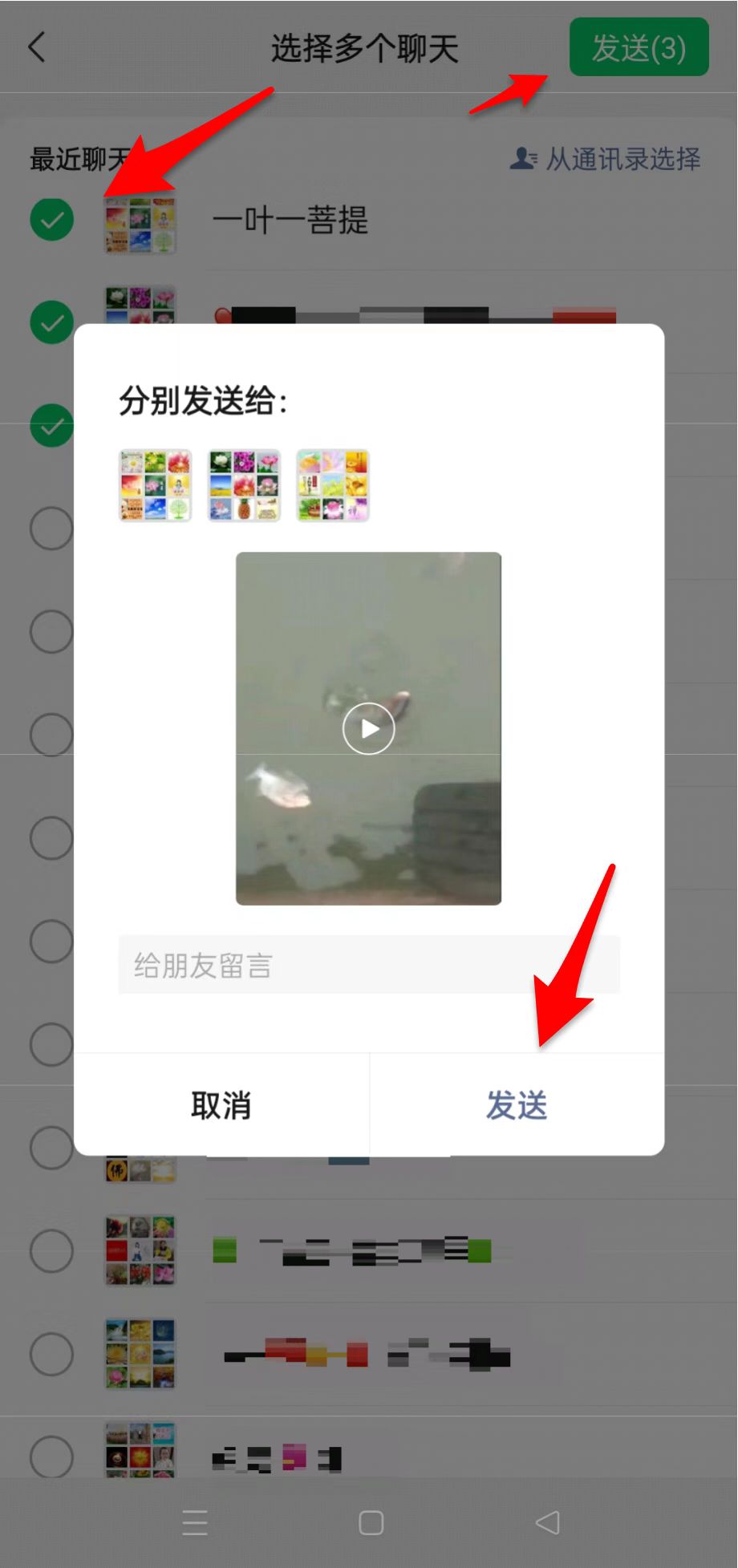
Task: Tap 发送 in the confirmation dialog
Action: (517, 1105)
